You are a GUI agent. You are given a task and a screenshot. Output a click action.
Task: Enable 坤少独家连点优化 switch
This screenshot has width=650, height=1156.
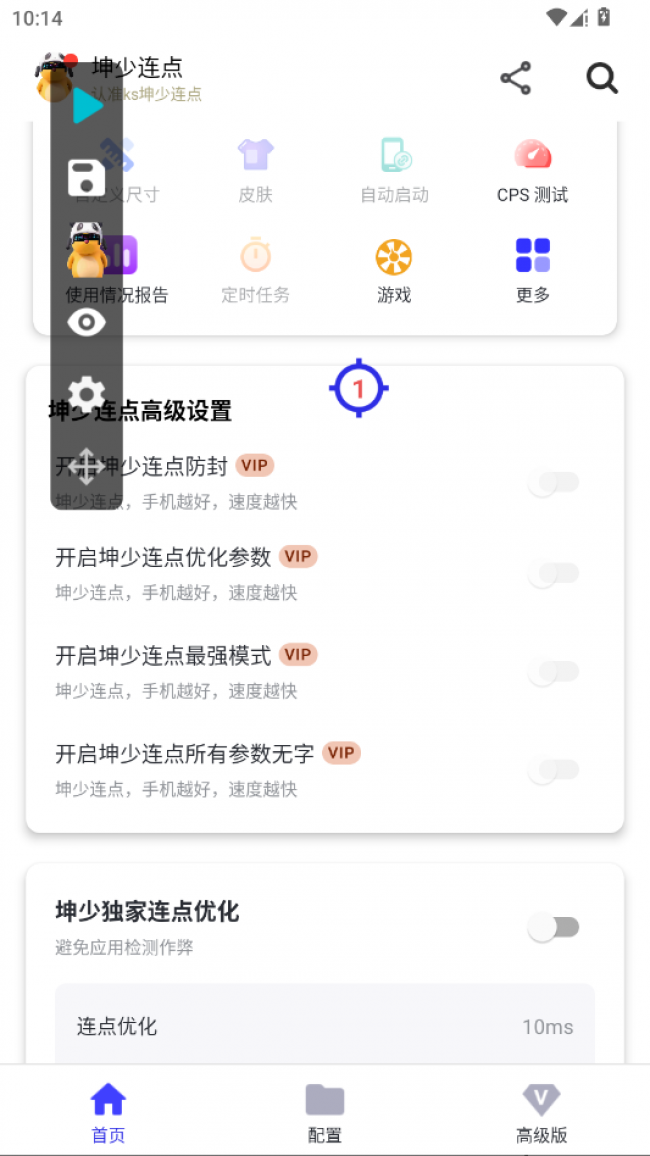pos(554,927)
